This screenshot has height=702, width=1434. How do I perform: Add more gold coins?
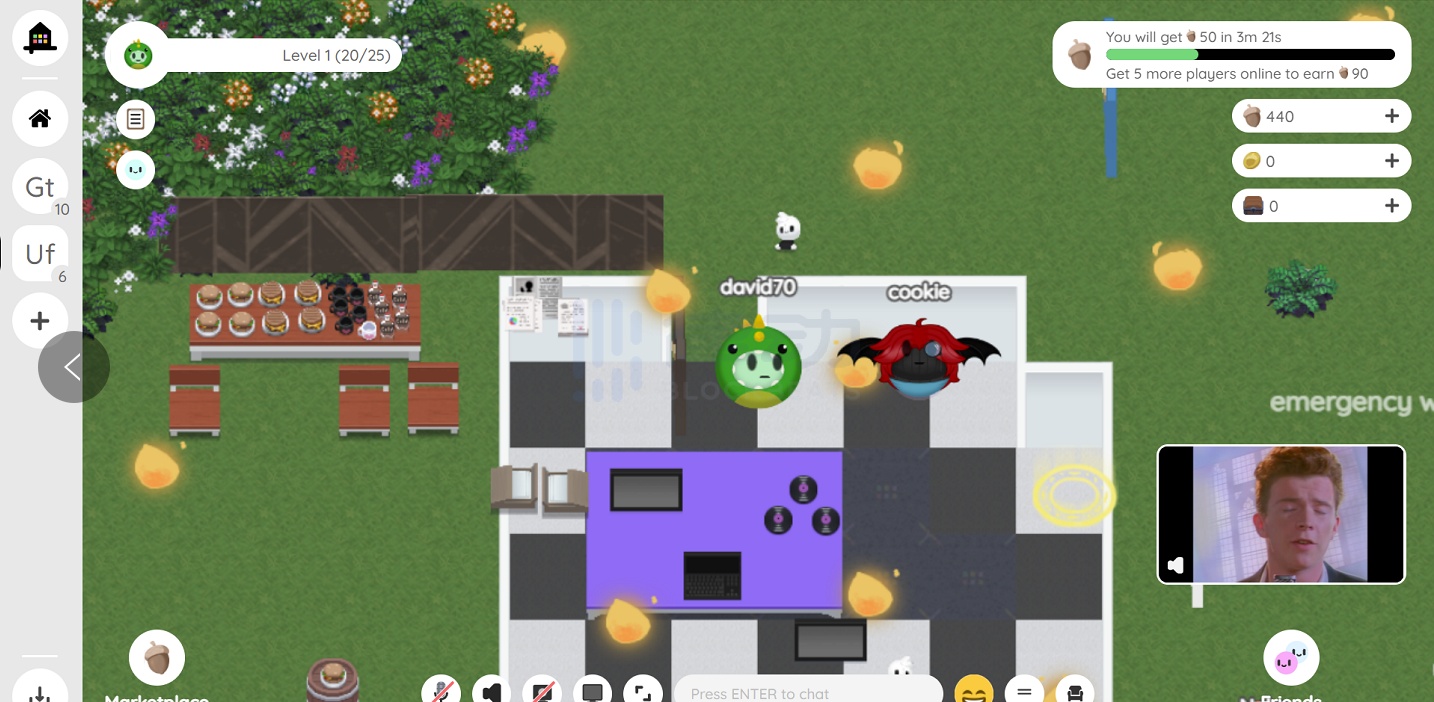pos(1391,161)
